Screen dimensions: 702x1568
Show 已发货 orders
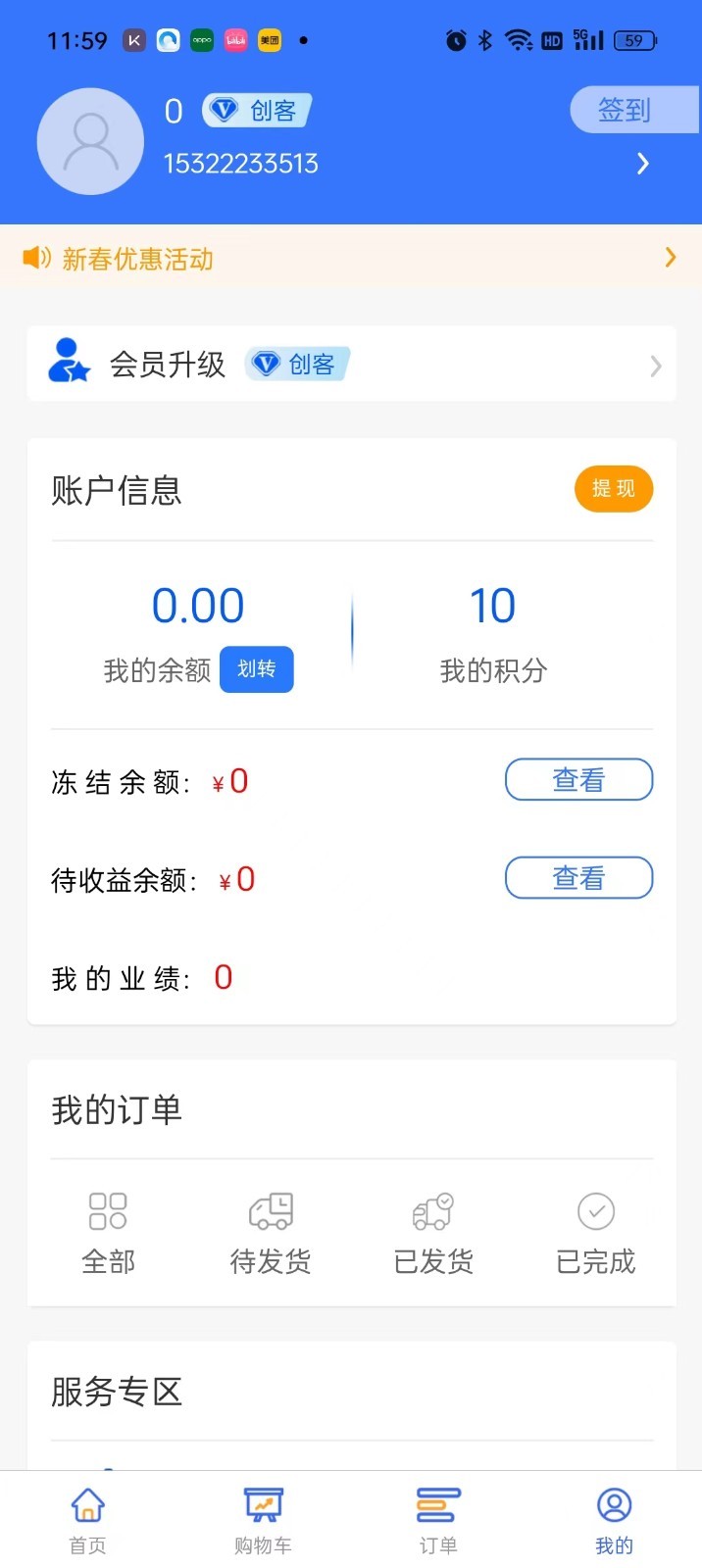[433, 1233]
